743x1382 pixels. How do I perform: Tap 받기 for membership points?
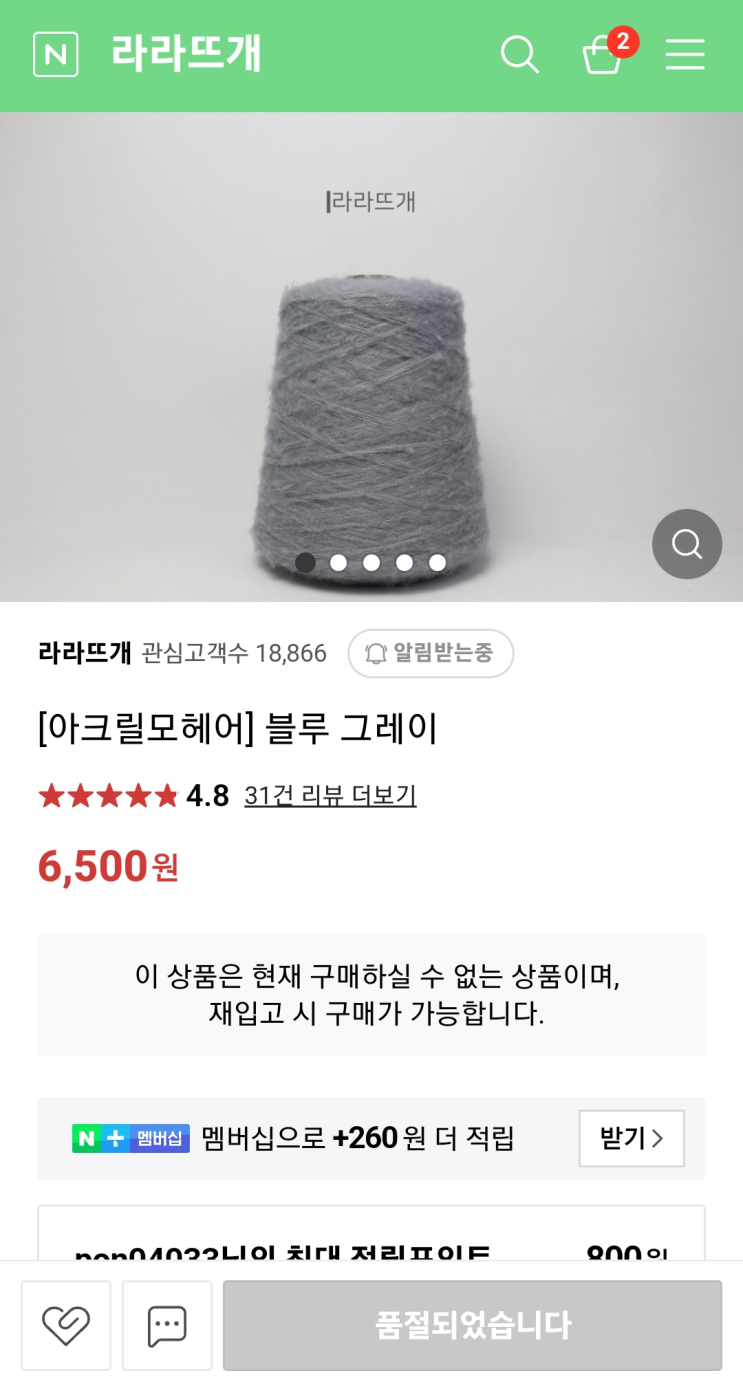[631, 1138]
